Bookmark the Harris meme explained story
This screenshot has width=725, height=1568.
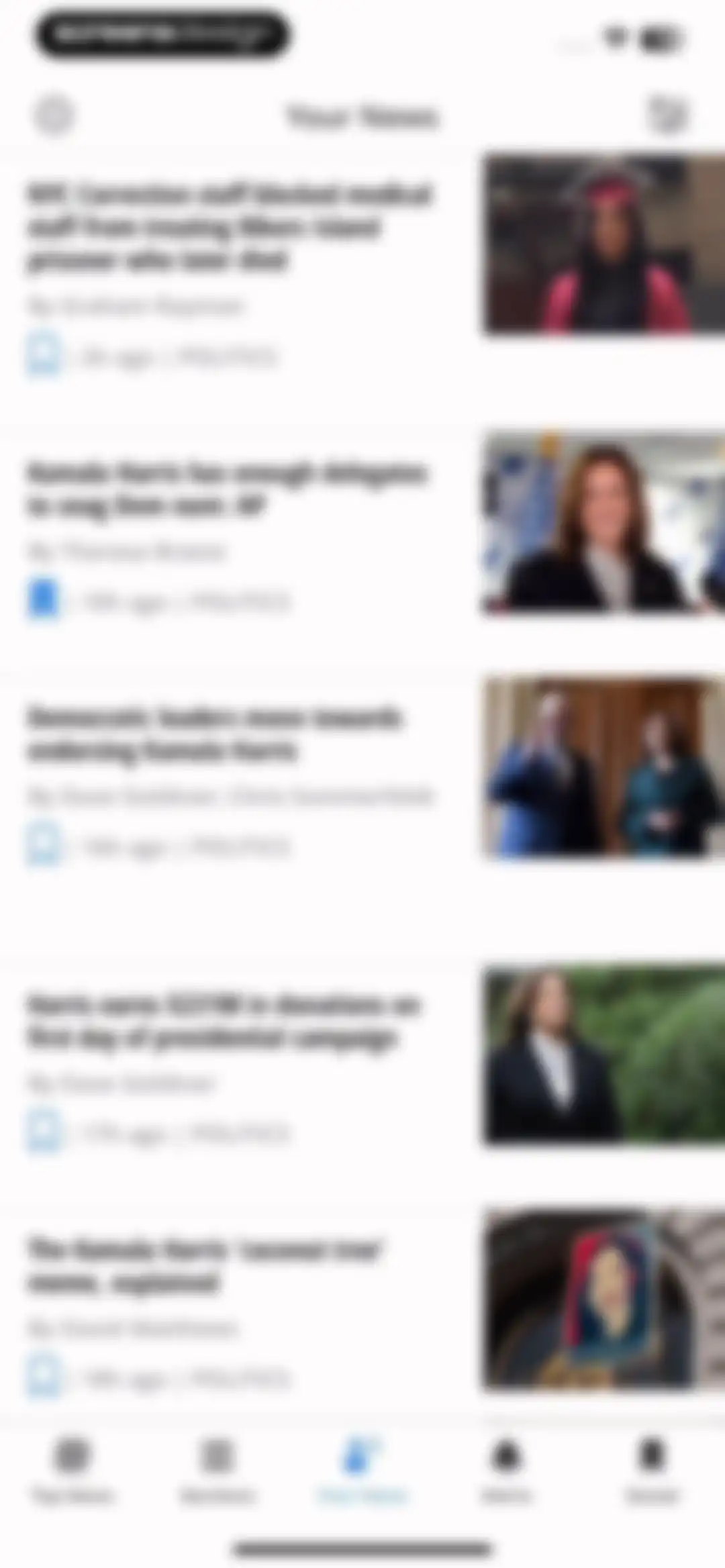[x=44, y=1375]
